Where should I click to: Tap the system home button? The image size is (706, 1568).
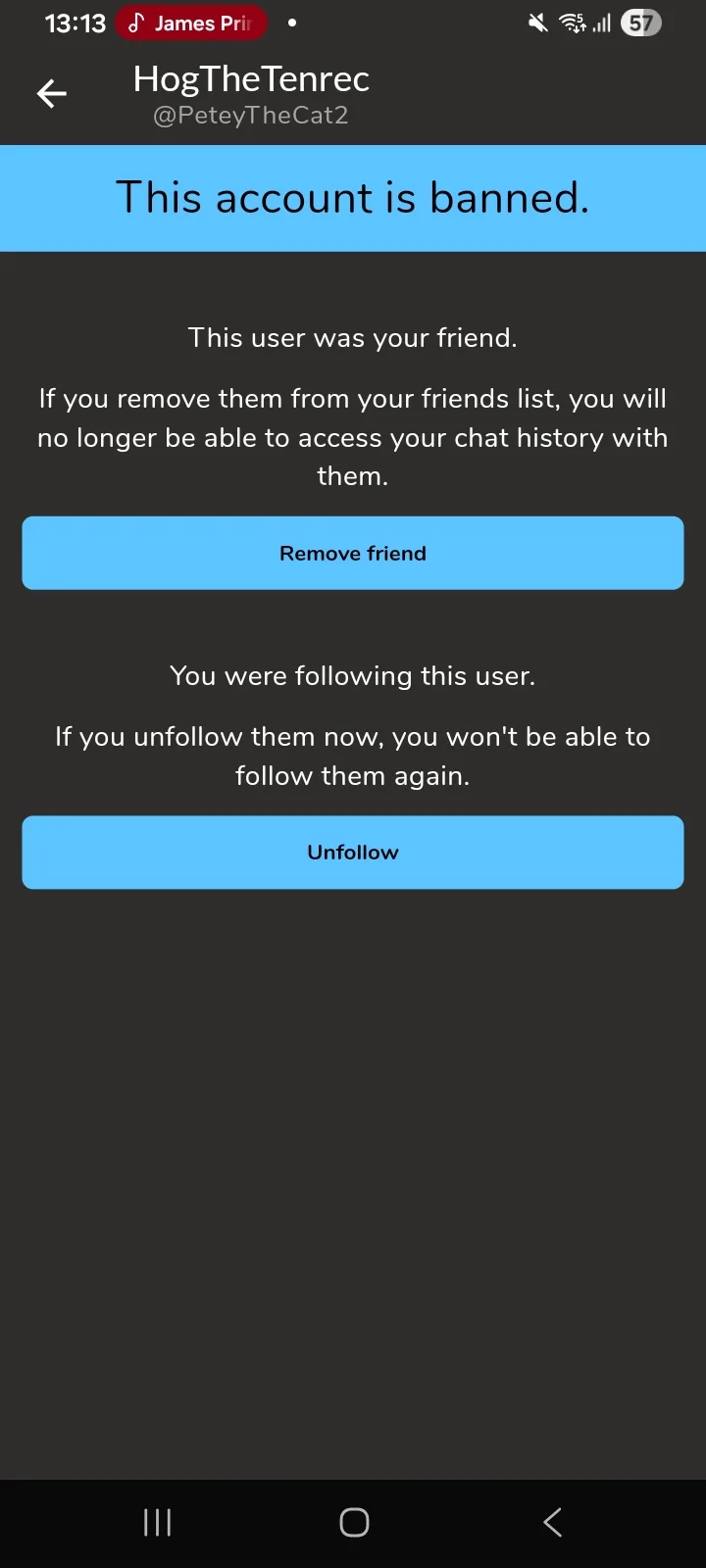(354, 1522)
